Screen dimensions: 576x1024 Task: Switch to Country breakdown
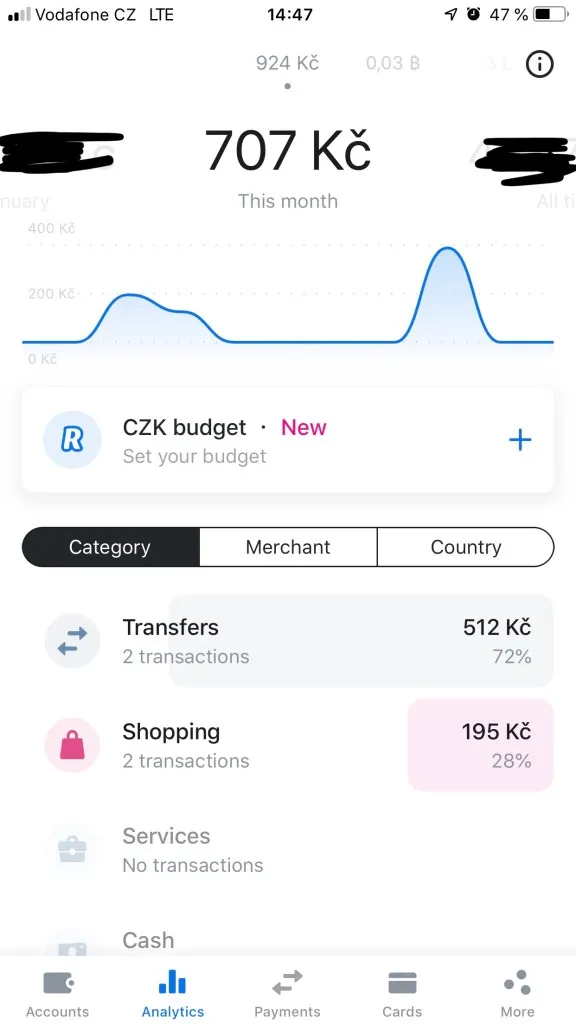(x=466, y=547)
